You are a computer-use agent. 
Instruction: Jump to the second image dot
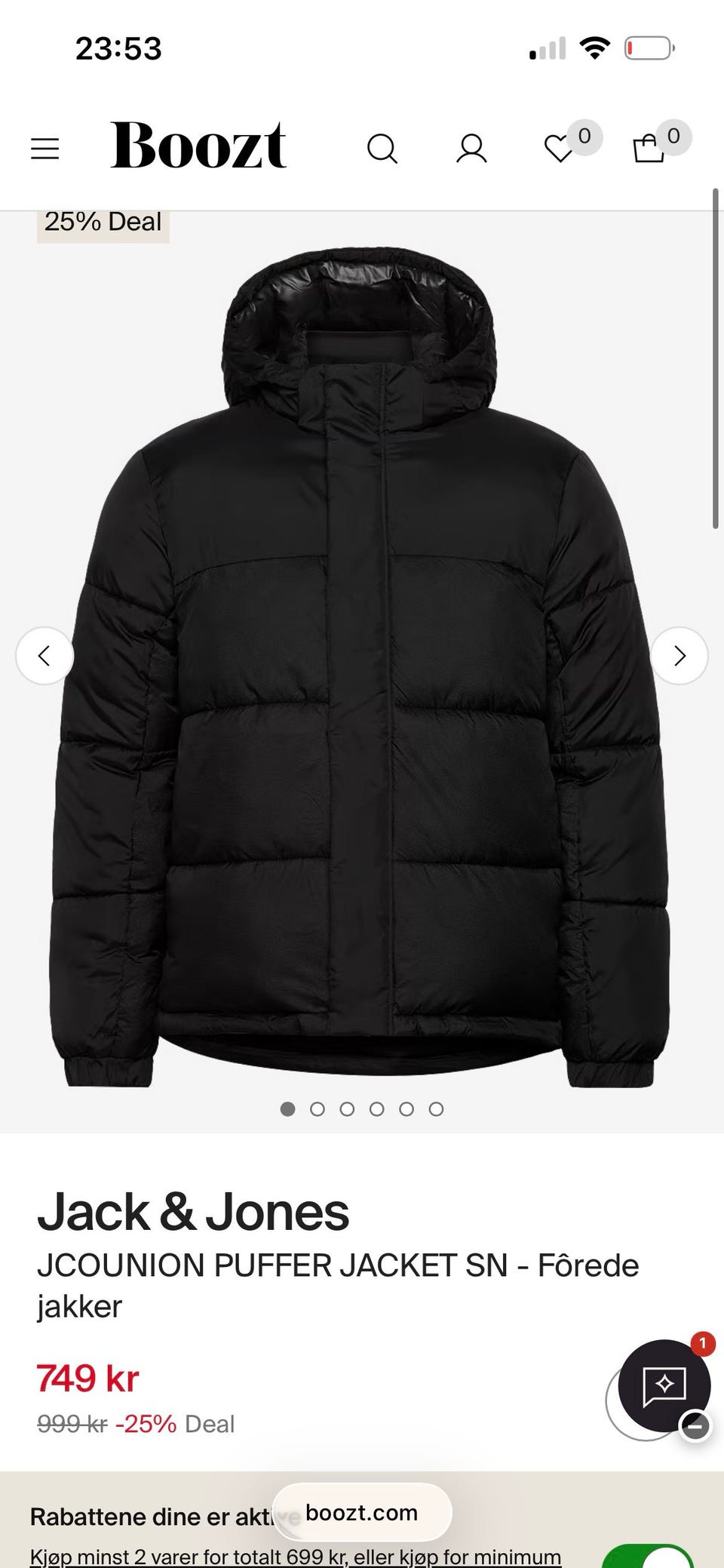click(318, 1108)
